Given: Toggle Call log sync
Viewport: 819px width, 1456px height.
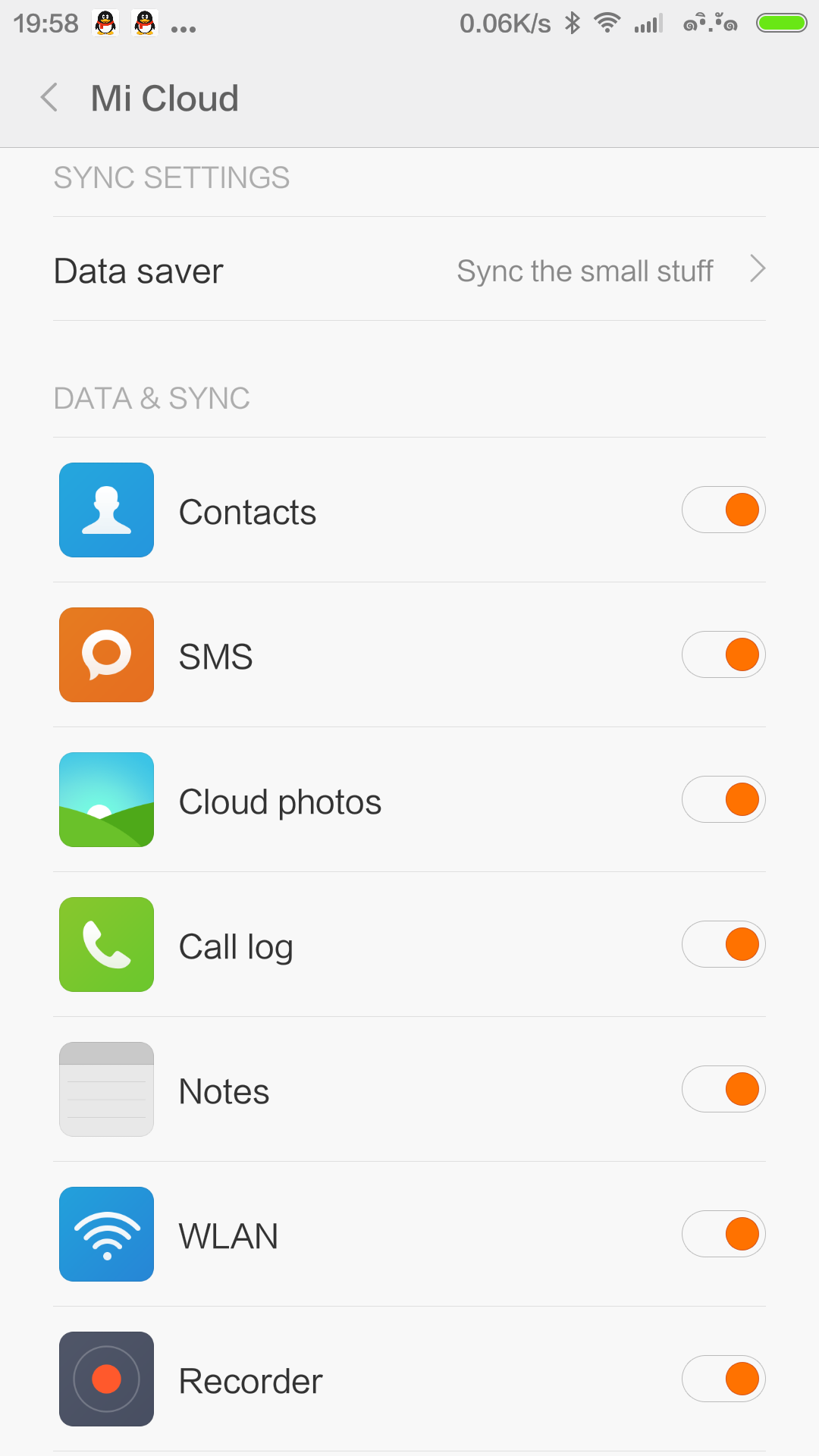Looking at the screenshot, I should (x=723, y=944).
